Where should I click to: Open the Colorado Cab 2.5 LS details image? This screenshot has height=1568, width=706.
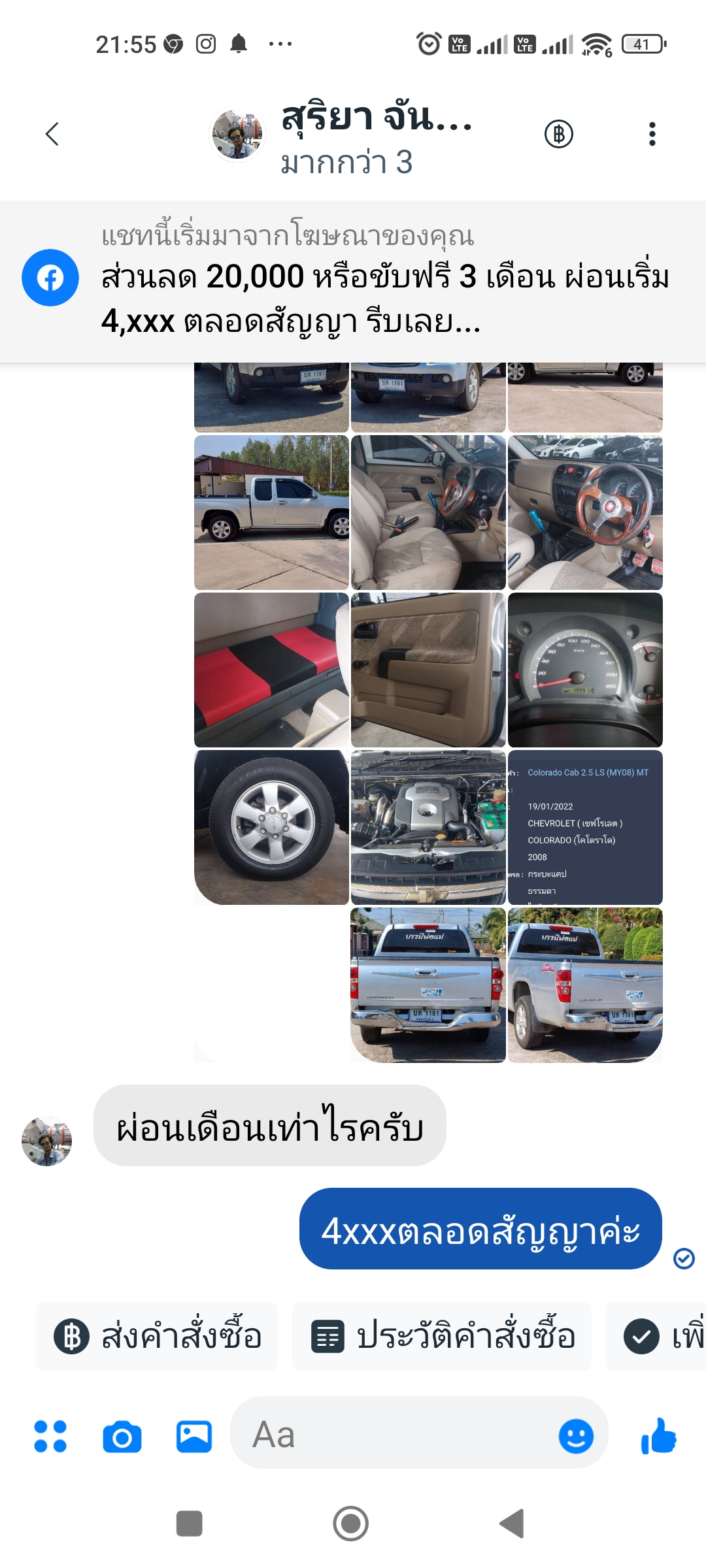click(x=585, y=827)
